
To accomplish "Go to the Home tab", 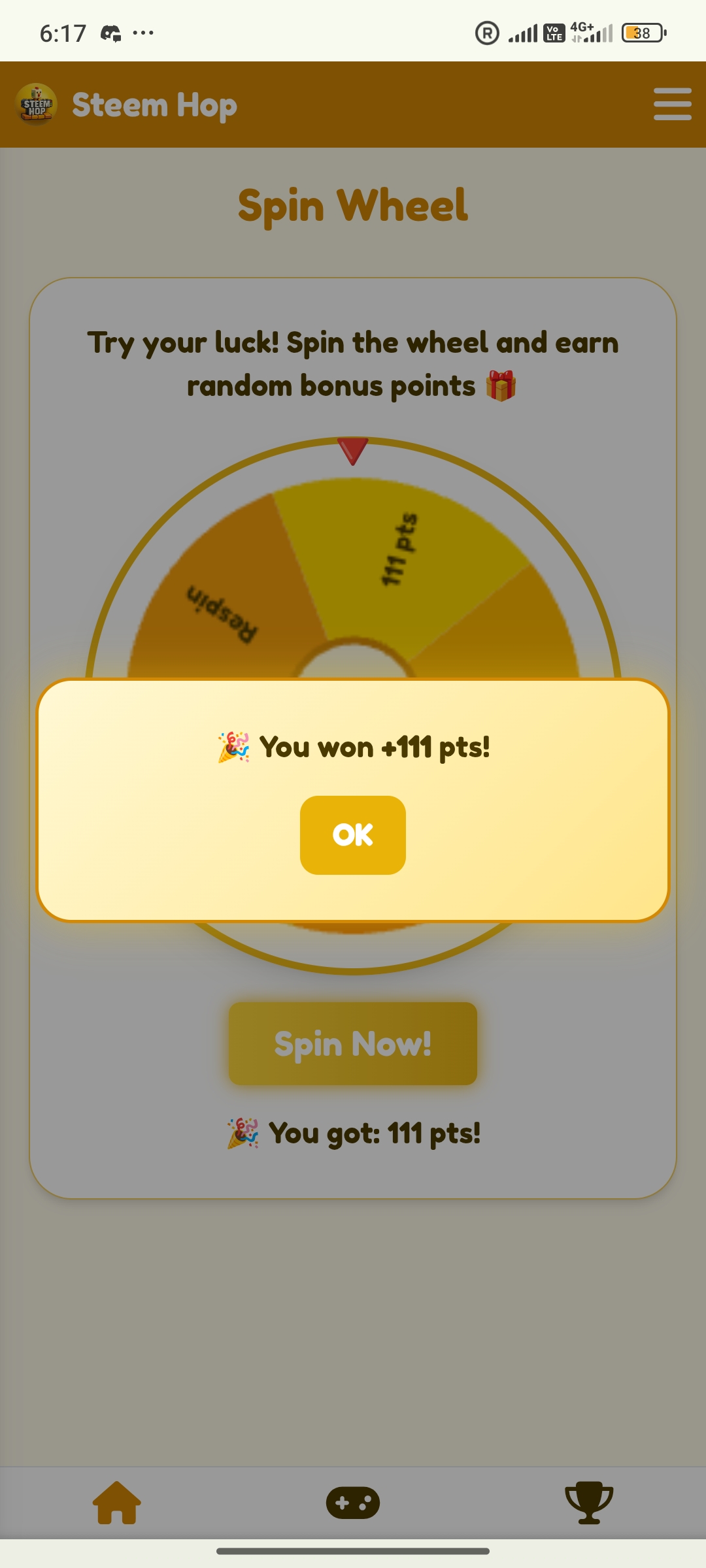I will tap(117, 1503).
